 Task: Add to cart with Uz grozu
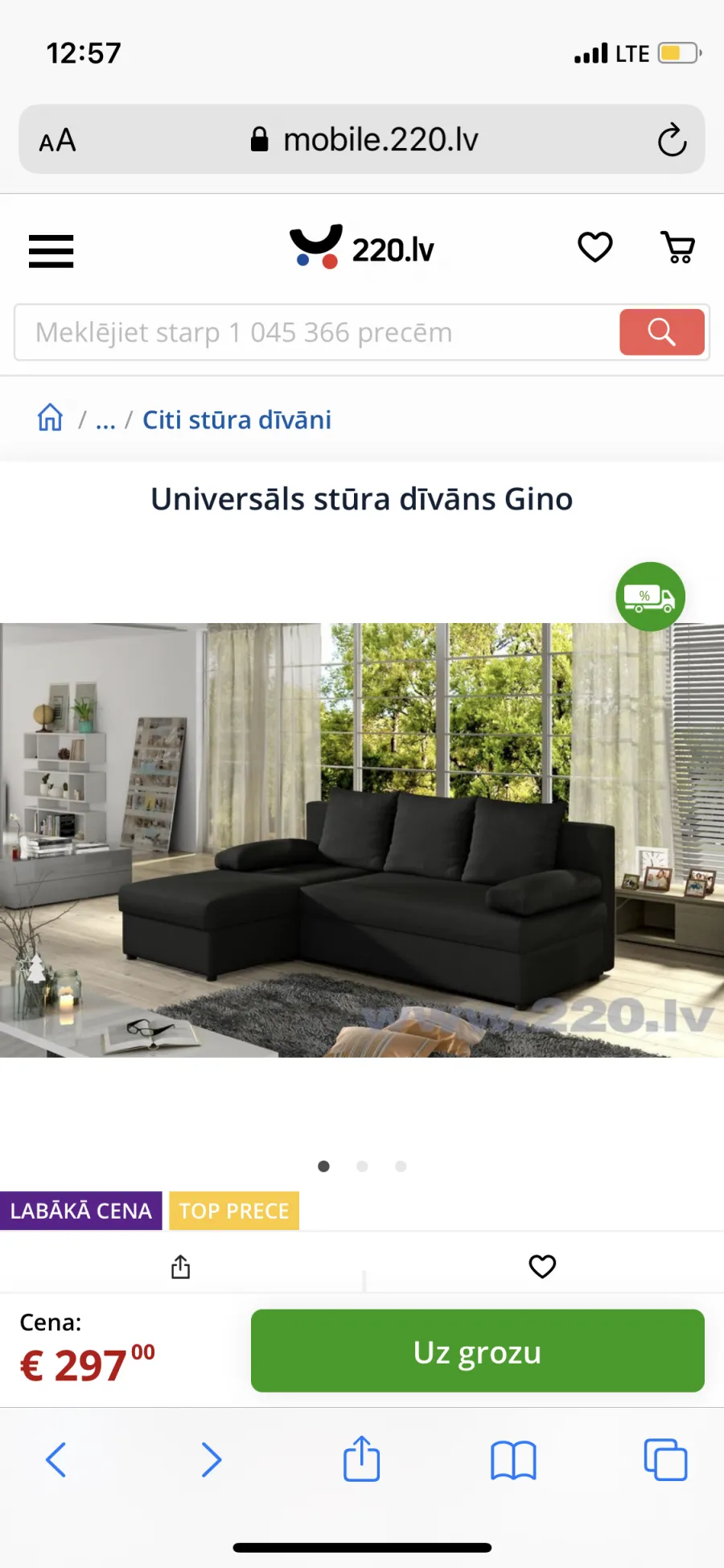(478, 1351)
